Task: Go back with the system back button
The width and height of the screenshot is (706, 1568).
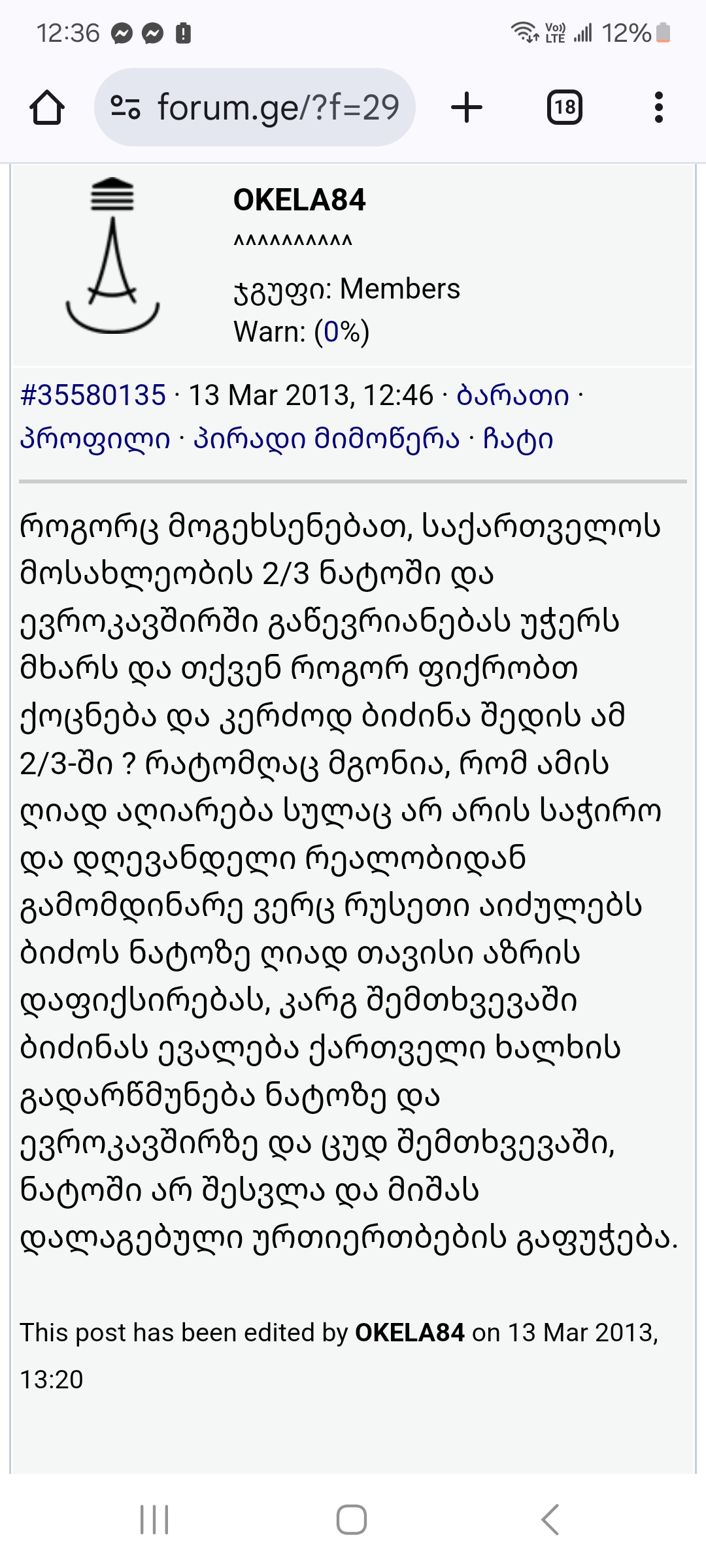Action: pyautogui.click(x=550, y=1519)
